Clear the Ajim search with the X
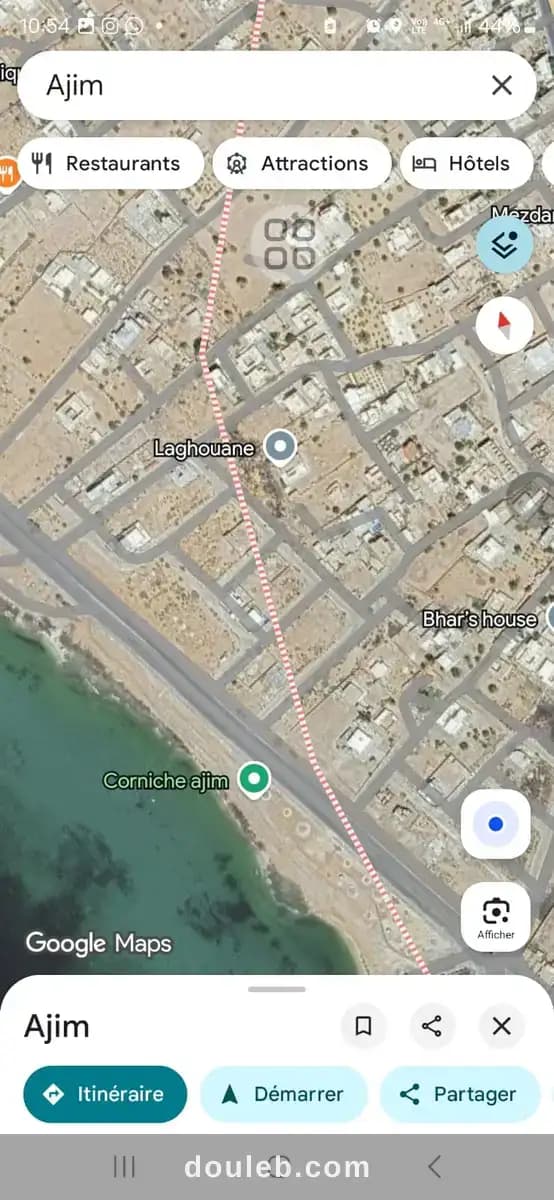Image resolution: width=554 pixels, height=1200 pixels. point(501,85)
